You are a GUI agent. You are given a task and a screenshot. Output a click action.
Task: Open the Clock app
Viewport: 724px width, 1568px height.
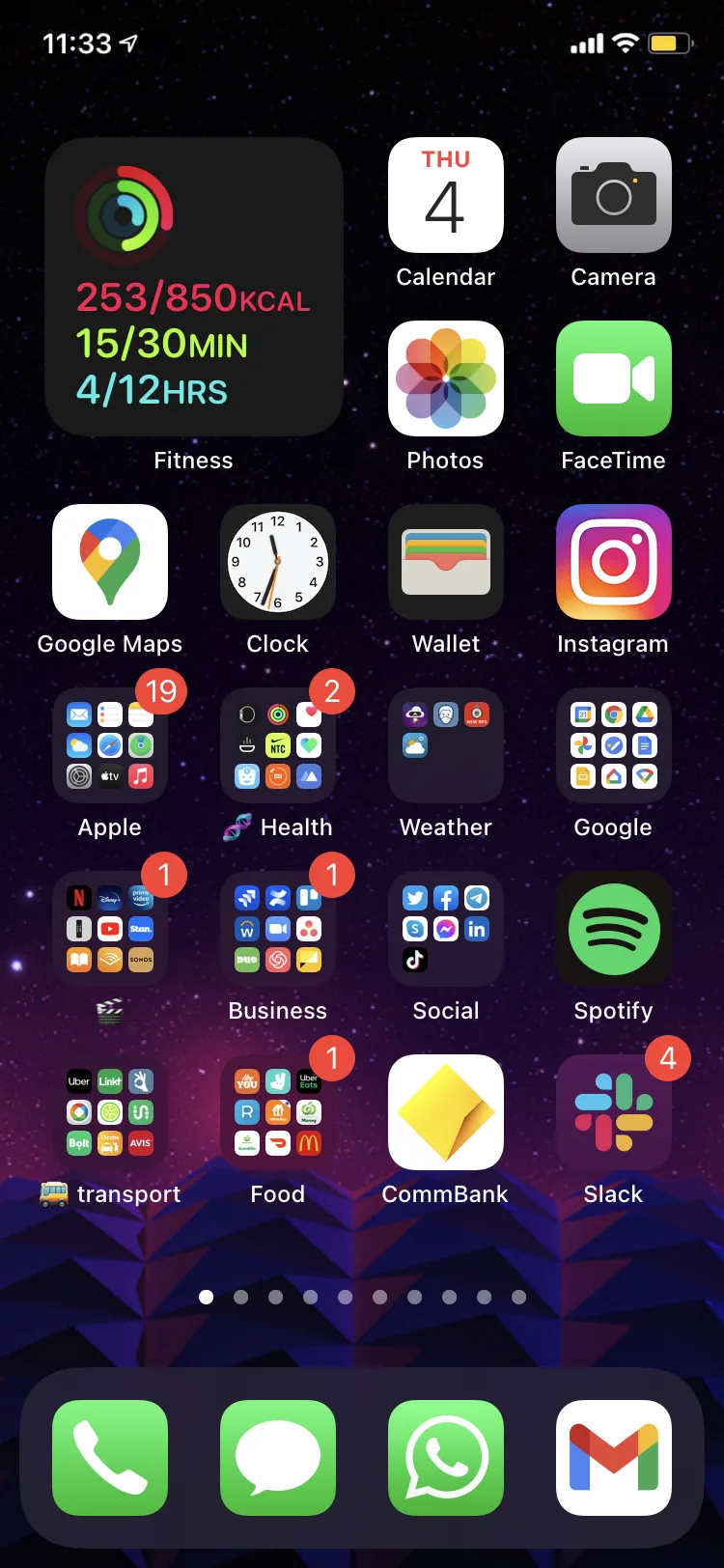(x=278, y=562)
